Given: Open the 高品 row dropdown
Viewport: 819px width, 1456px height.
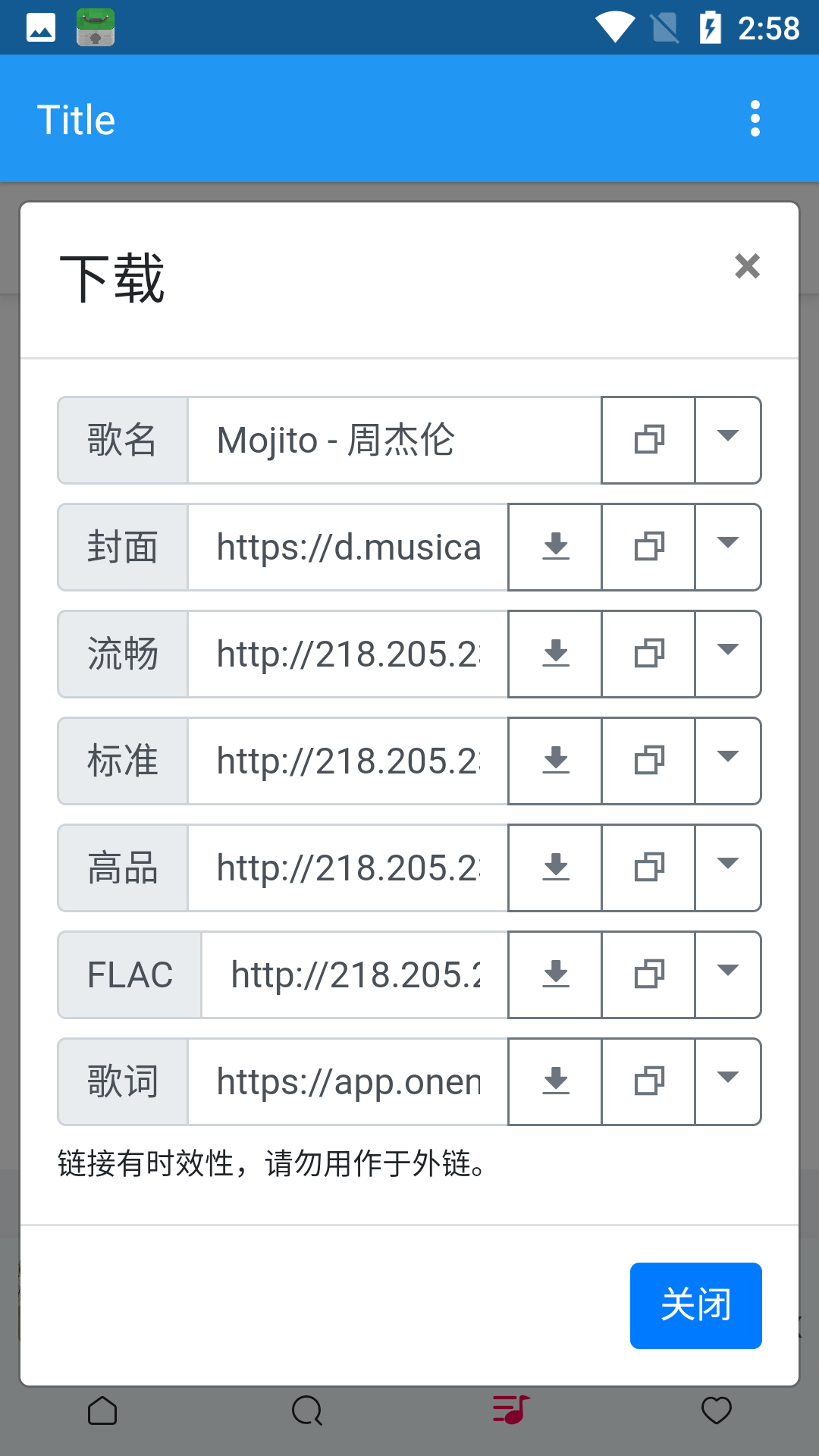Looking at the screenshot, I should [x=728, y=868].
